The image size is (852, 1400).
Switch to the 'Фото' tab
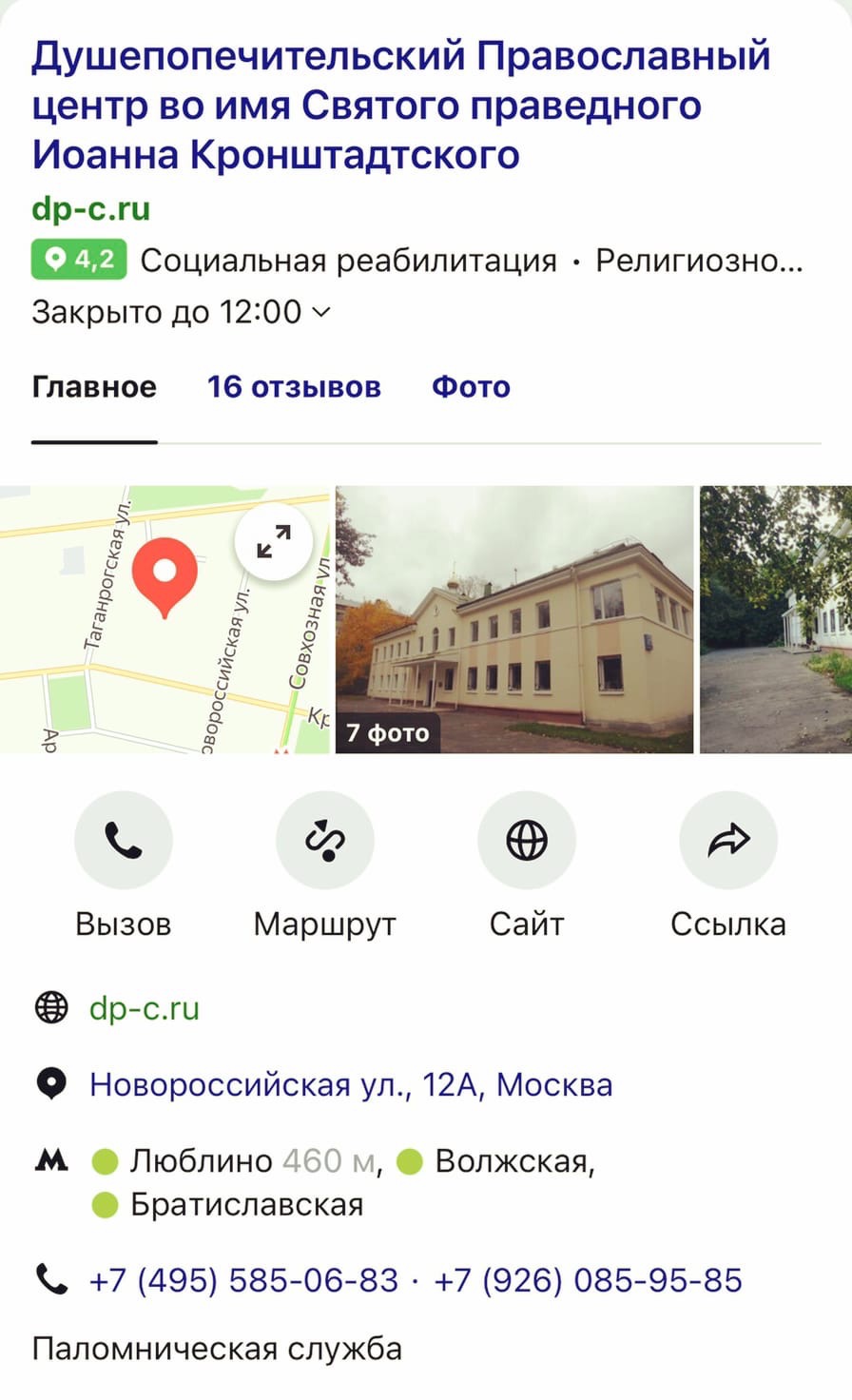[x=471, y=387]
